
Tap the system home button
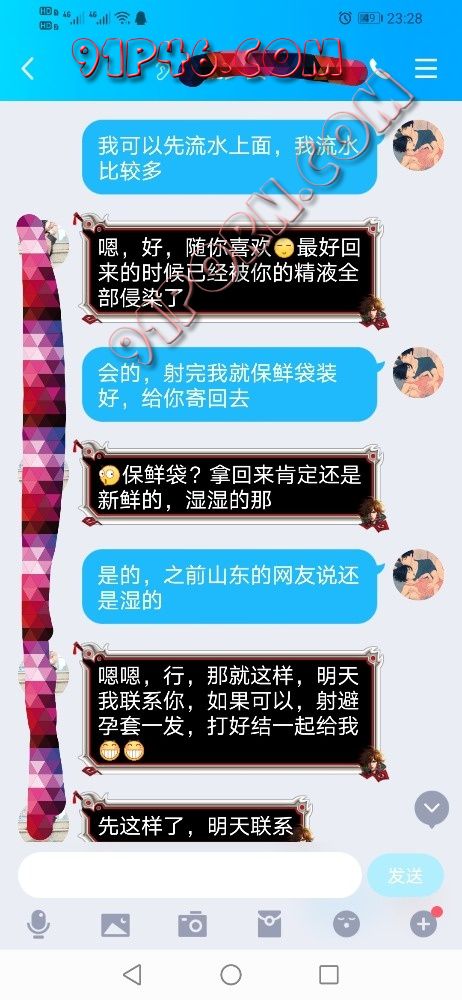point(231,974)
